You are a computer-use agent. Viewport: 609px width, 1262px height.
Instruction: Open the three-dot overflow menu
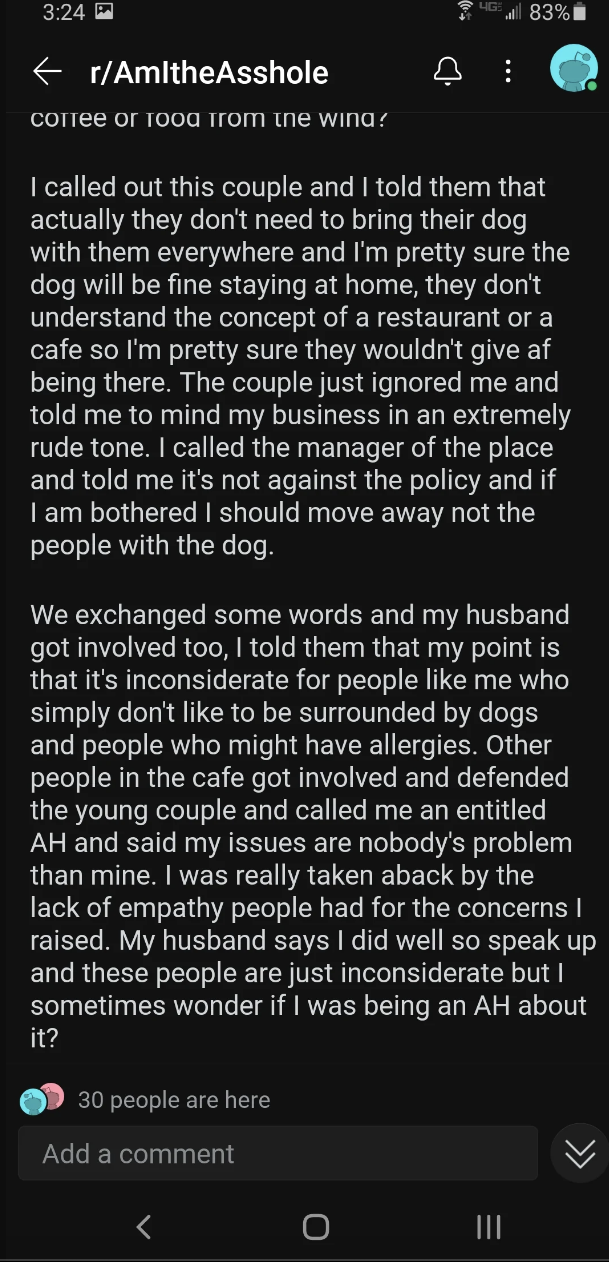click(508, 71)
